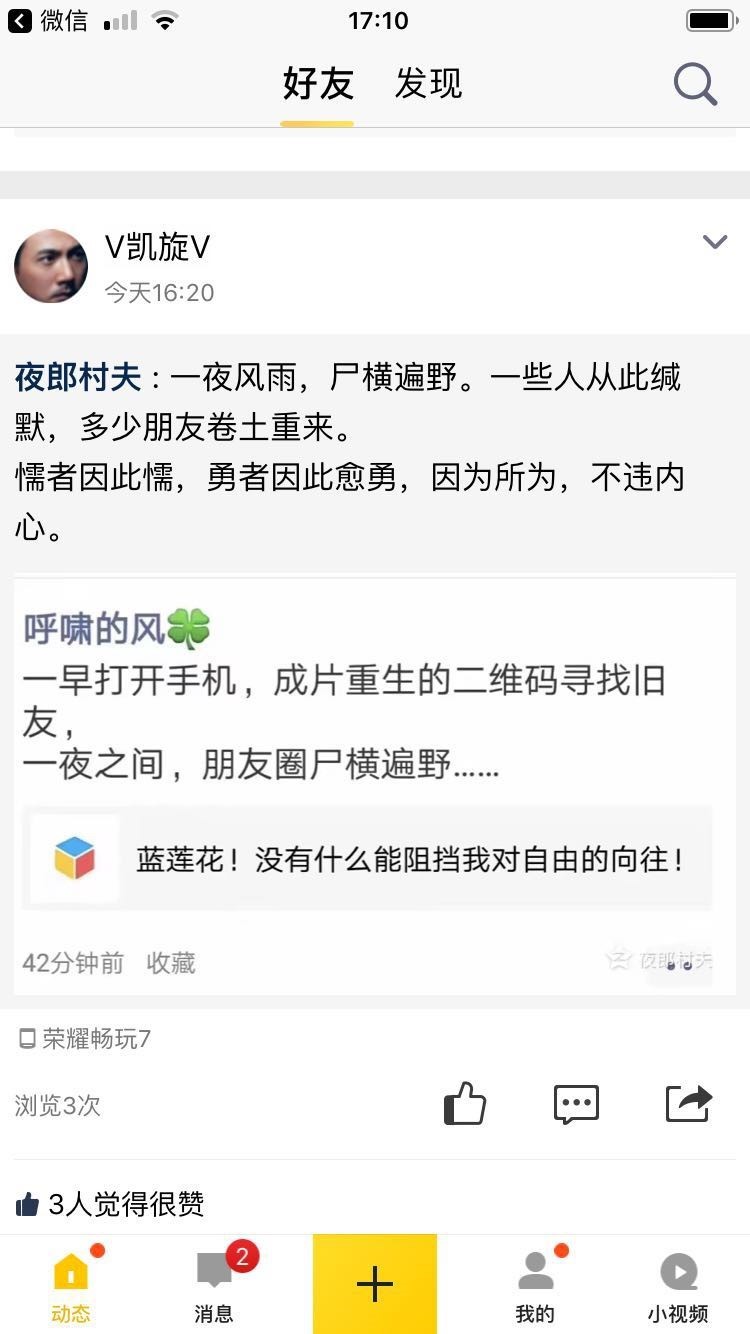Open comments via the speech bubble icon
Image resolution: width=750 pixels, height=1334 pixels.
[576, 1104]
